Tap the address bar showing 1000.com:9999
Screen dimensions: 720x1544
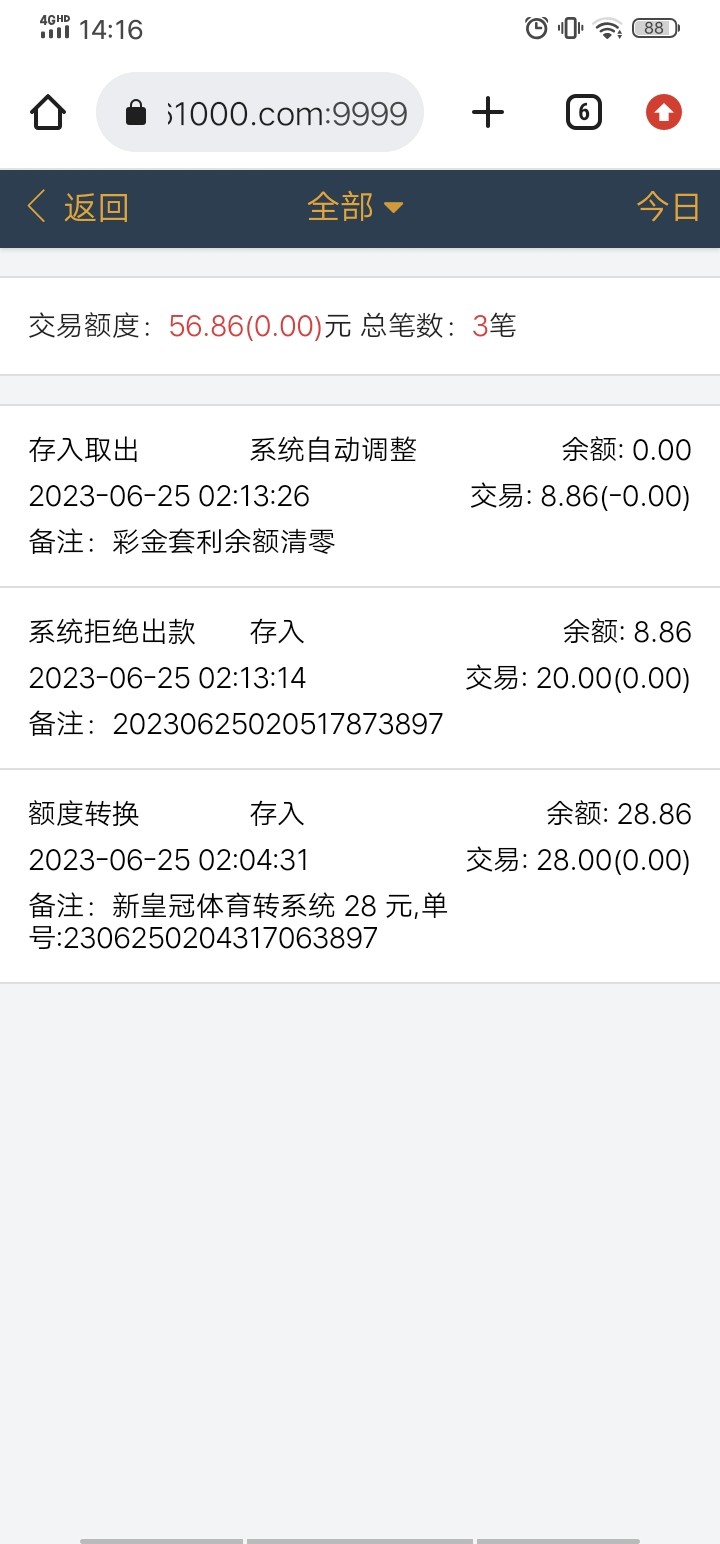click(280, 112)
